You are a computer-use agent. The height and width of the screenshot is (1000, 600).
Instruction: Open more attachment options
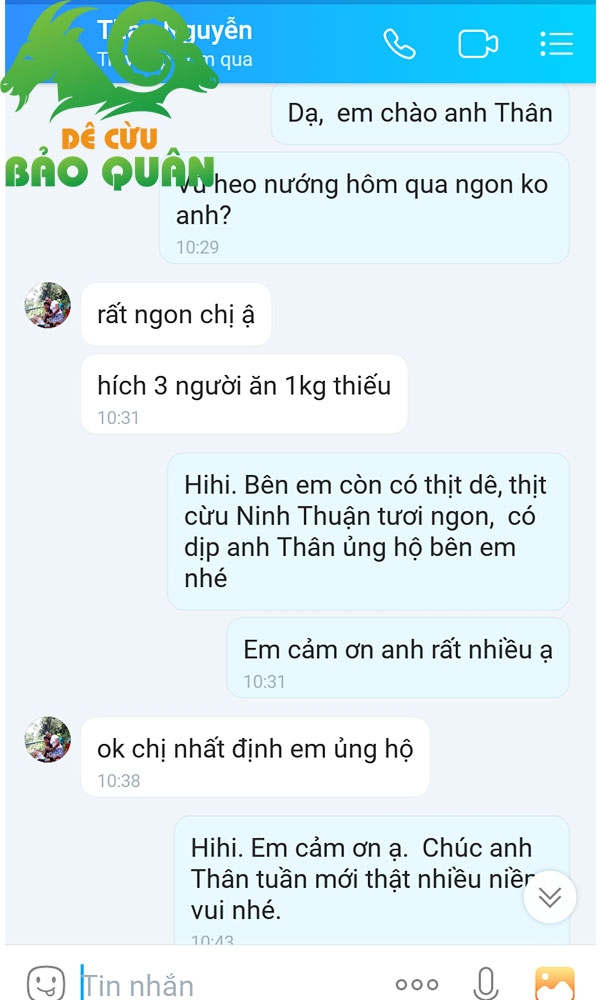(x=417, y=984)
